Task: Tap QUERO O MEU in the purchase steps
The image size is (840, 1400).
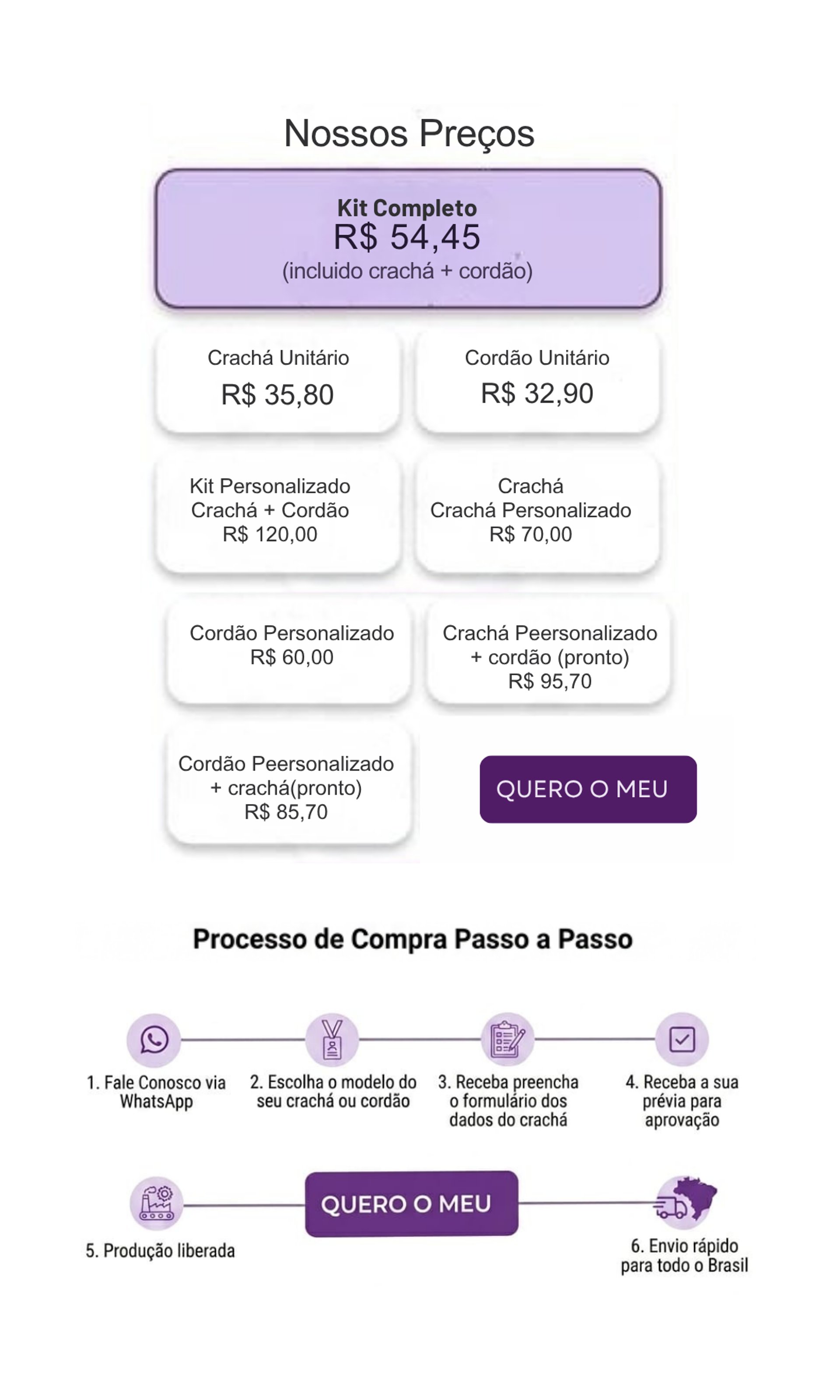Action: pos(411,1204)
